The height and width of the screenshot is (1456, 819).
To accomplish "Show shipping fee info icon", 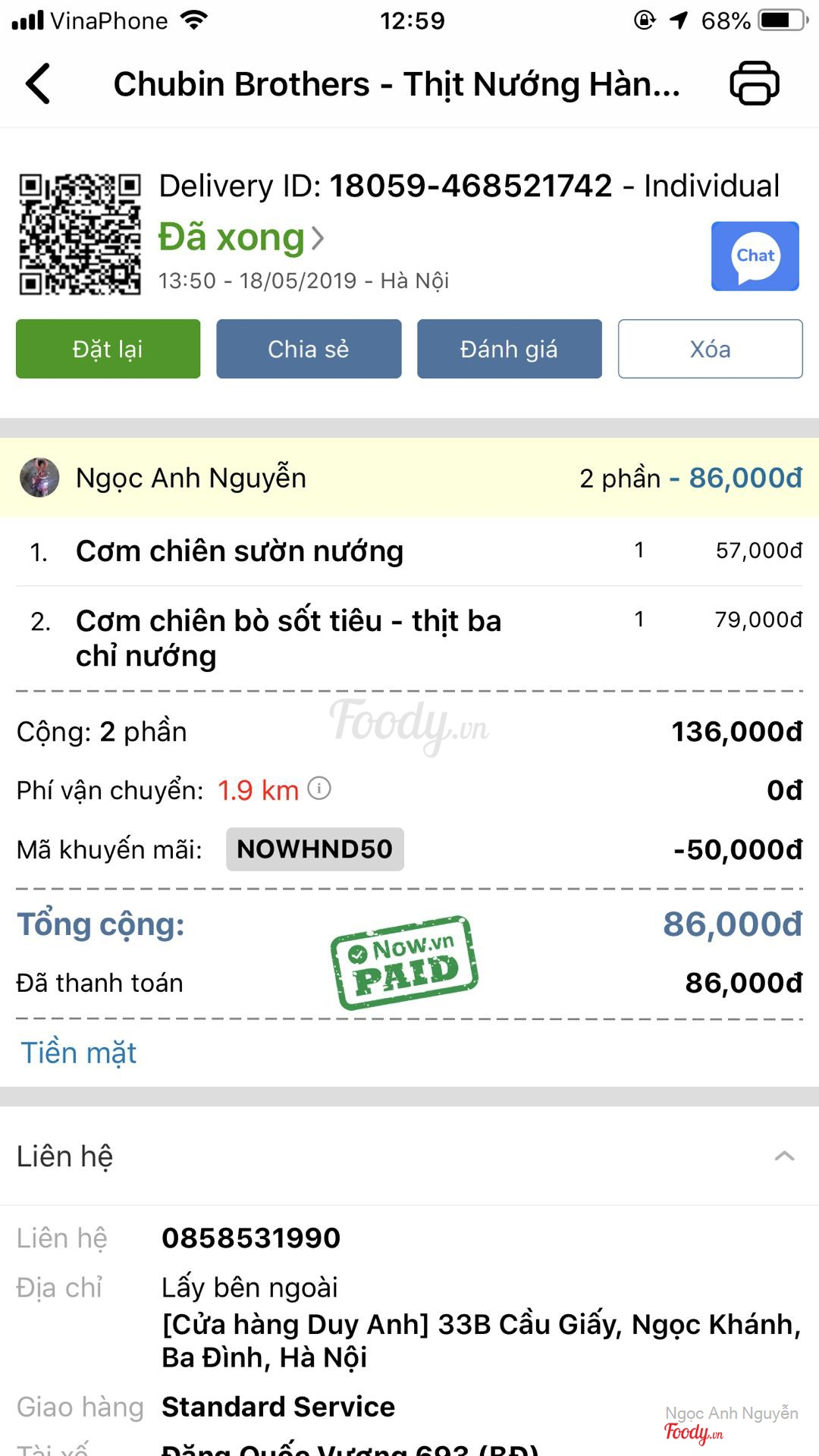I will tap(319, 789).
